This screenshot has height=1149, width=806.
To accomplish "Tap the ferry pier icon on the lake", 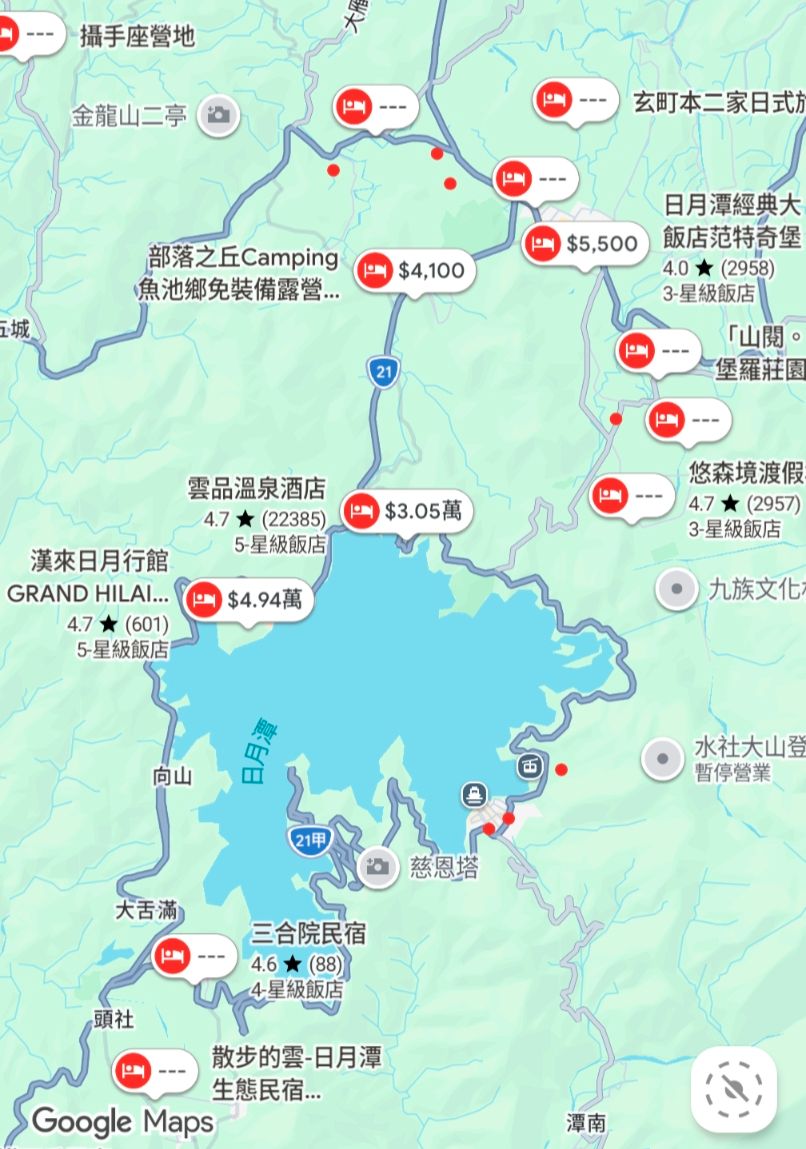I will (475, 794).
